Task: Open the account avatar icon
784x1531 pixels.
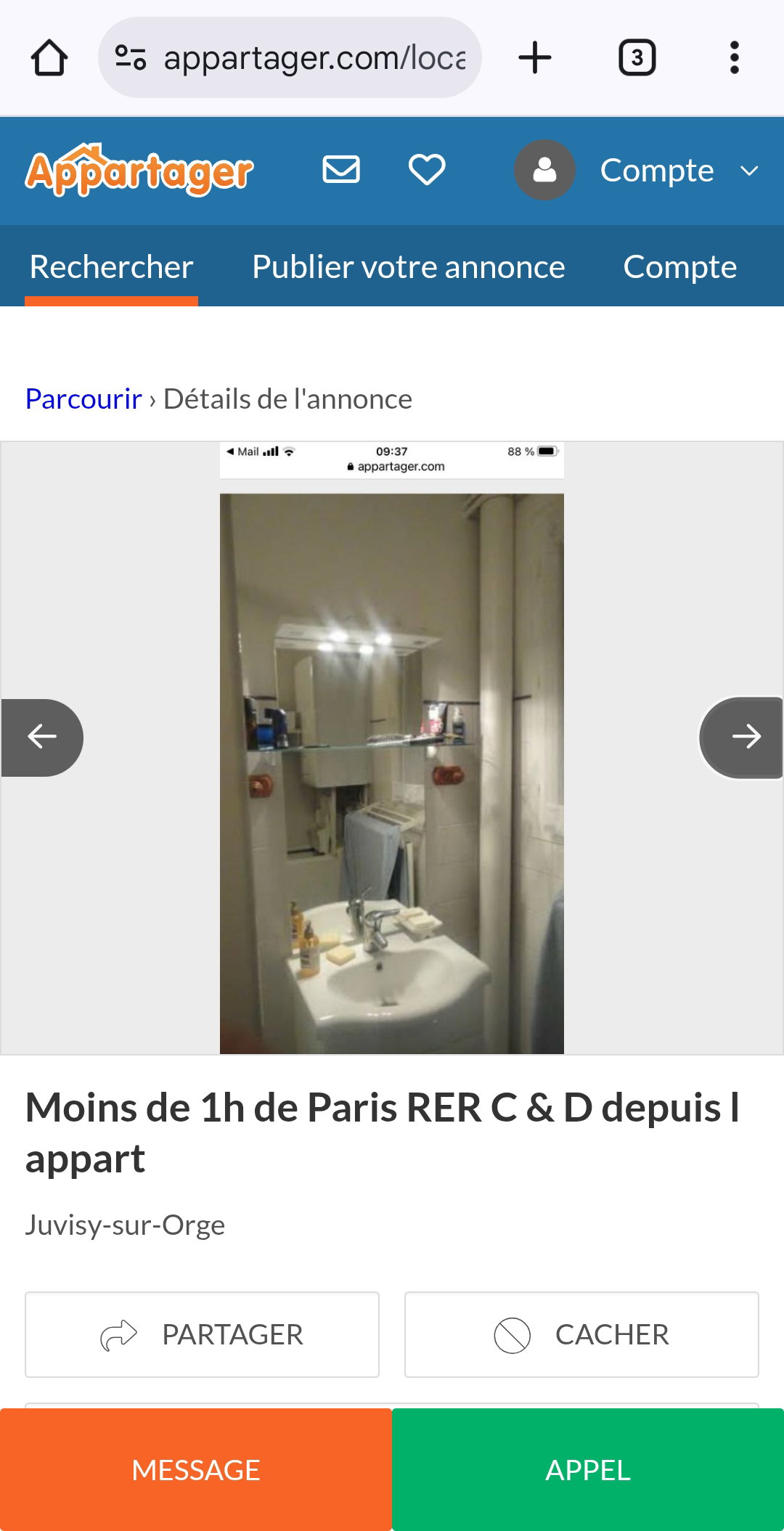Action: point(544,169)
